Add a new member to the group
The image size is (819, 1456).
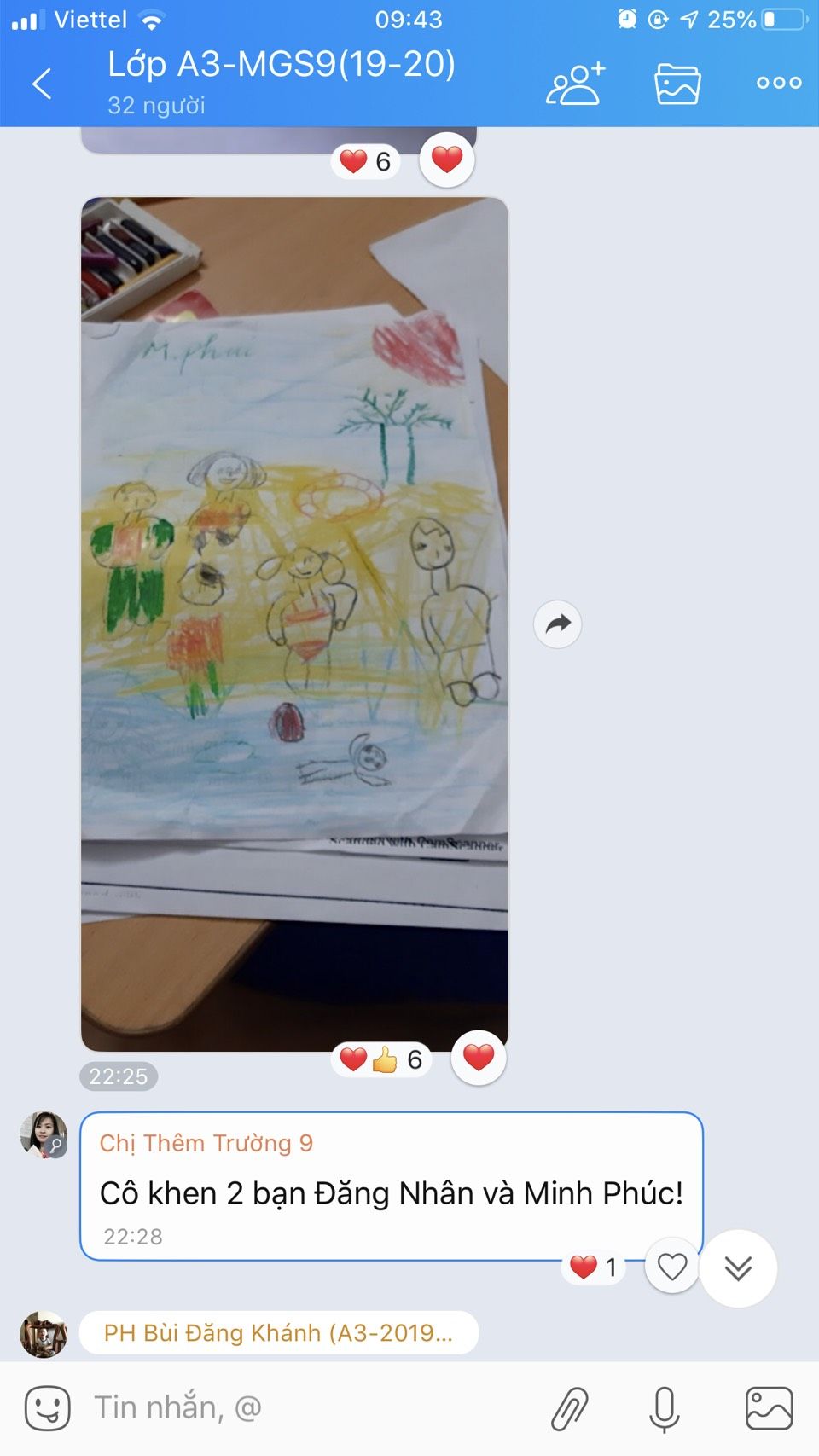[576, 84]
